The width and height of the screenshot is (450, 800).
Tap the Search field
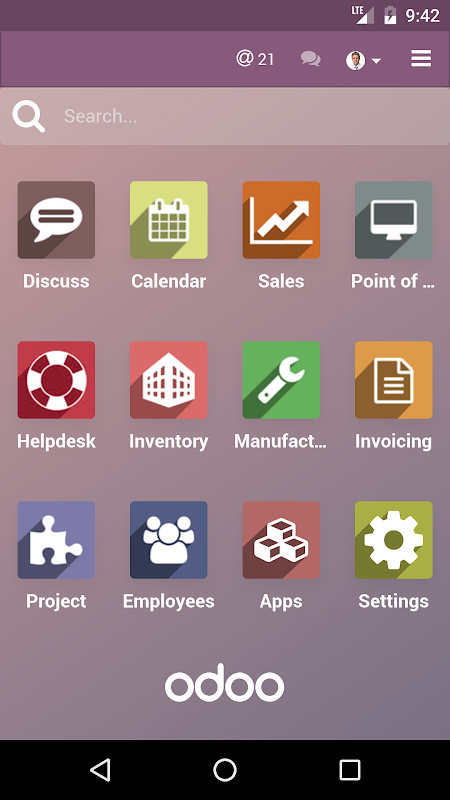pyautogui.click(x=225, y=116)
